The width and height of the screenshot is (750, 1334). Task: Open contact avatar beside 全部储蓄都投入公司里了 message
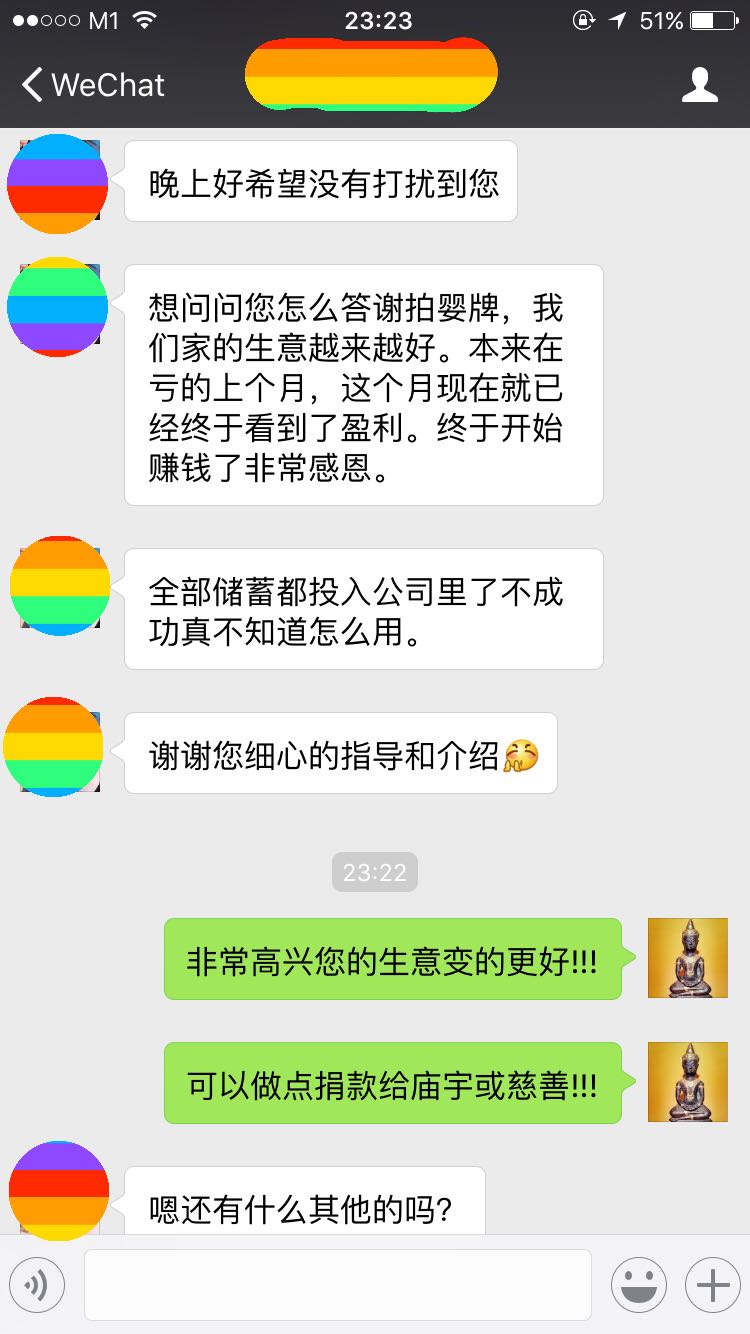pos(59,586)
